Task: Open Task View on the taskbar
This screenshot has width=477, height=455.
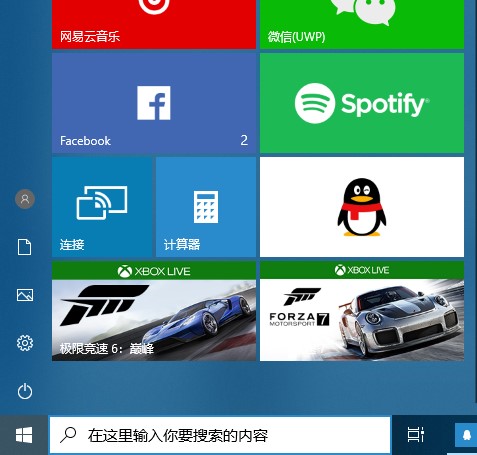Action: click(415, 435)
